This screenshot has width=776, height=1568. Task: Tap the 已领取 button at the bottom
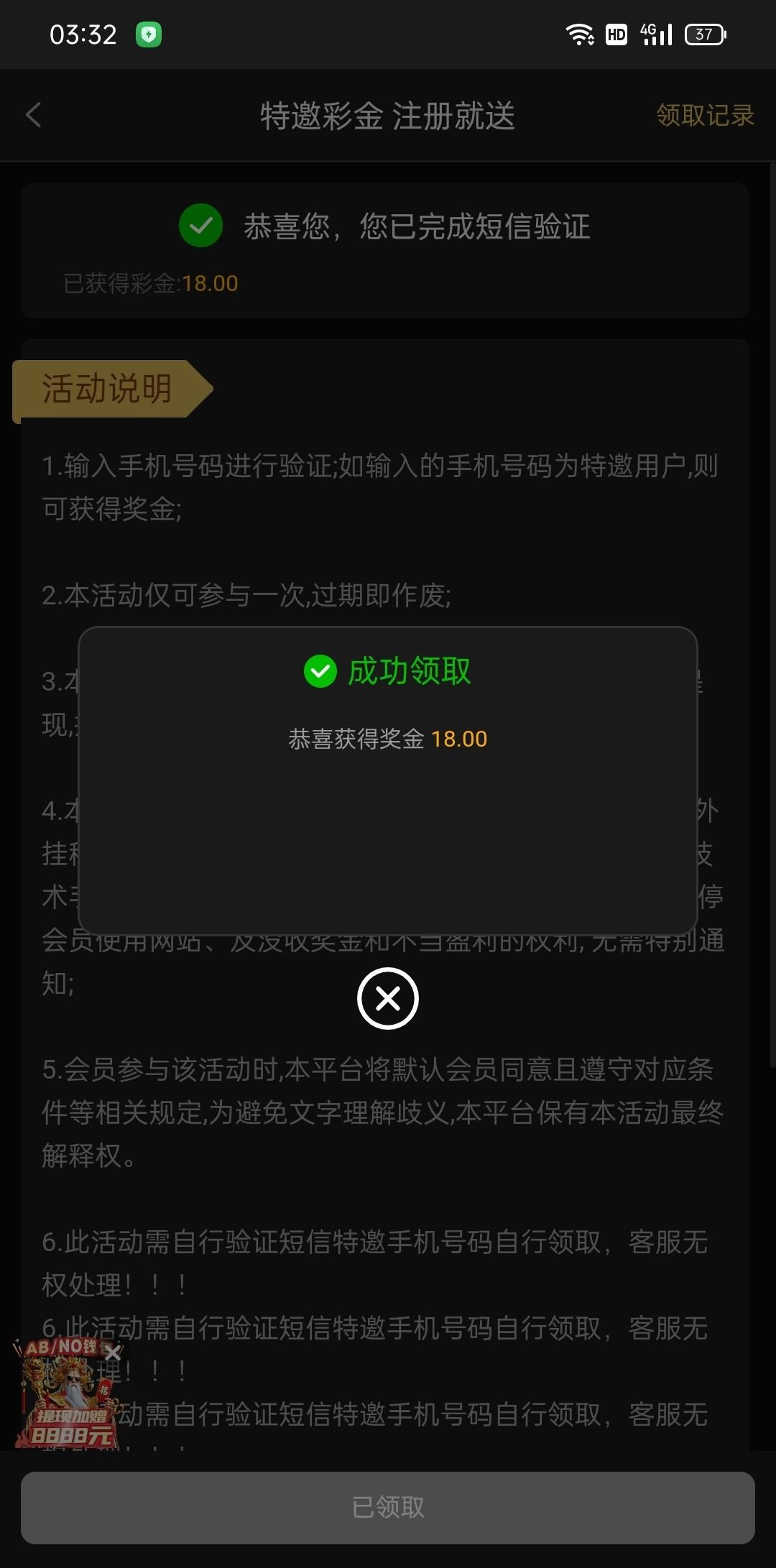387,1507
